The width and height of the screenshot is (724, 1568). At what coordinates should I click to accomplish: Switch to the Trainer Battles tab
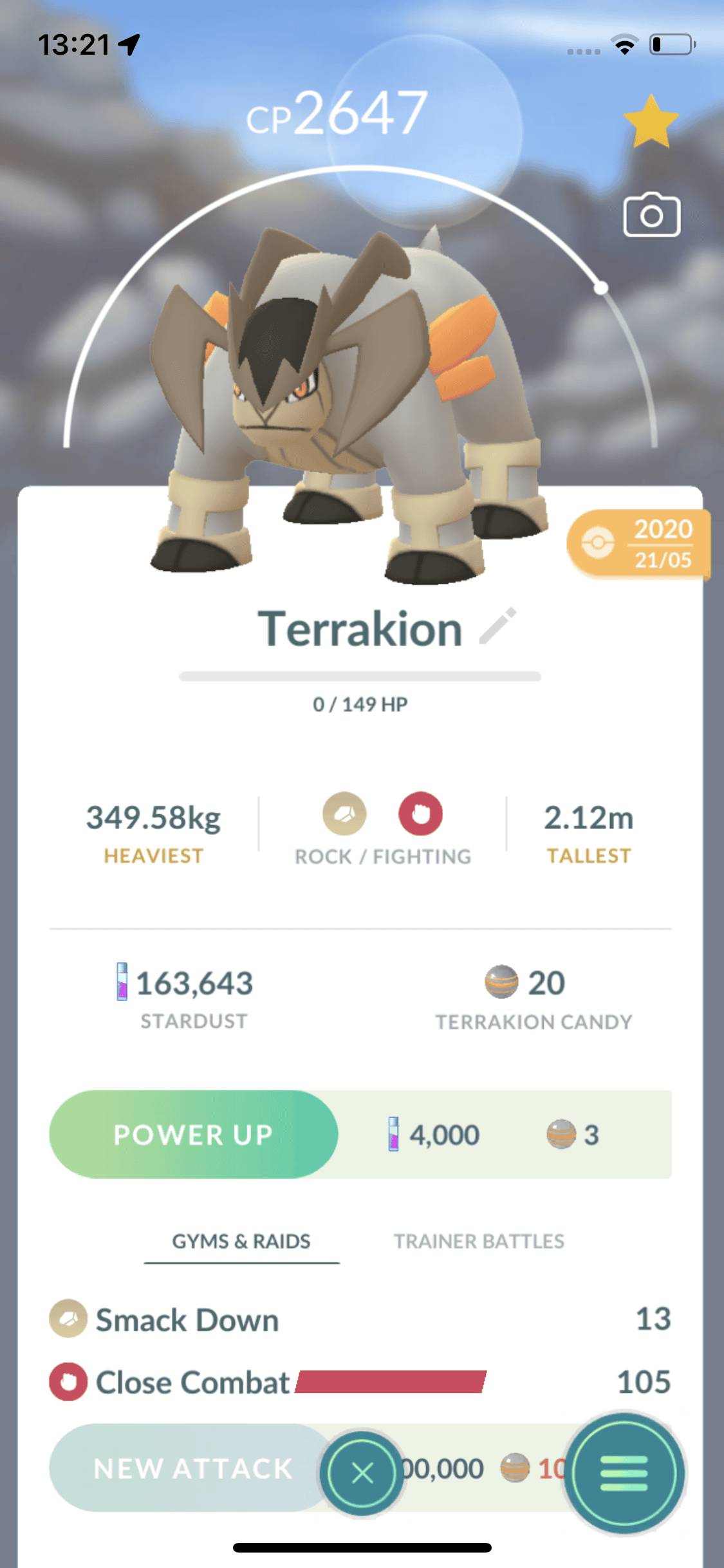click(479, 1241)
